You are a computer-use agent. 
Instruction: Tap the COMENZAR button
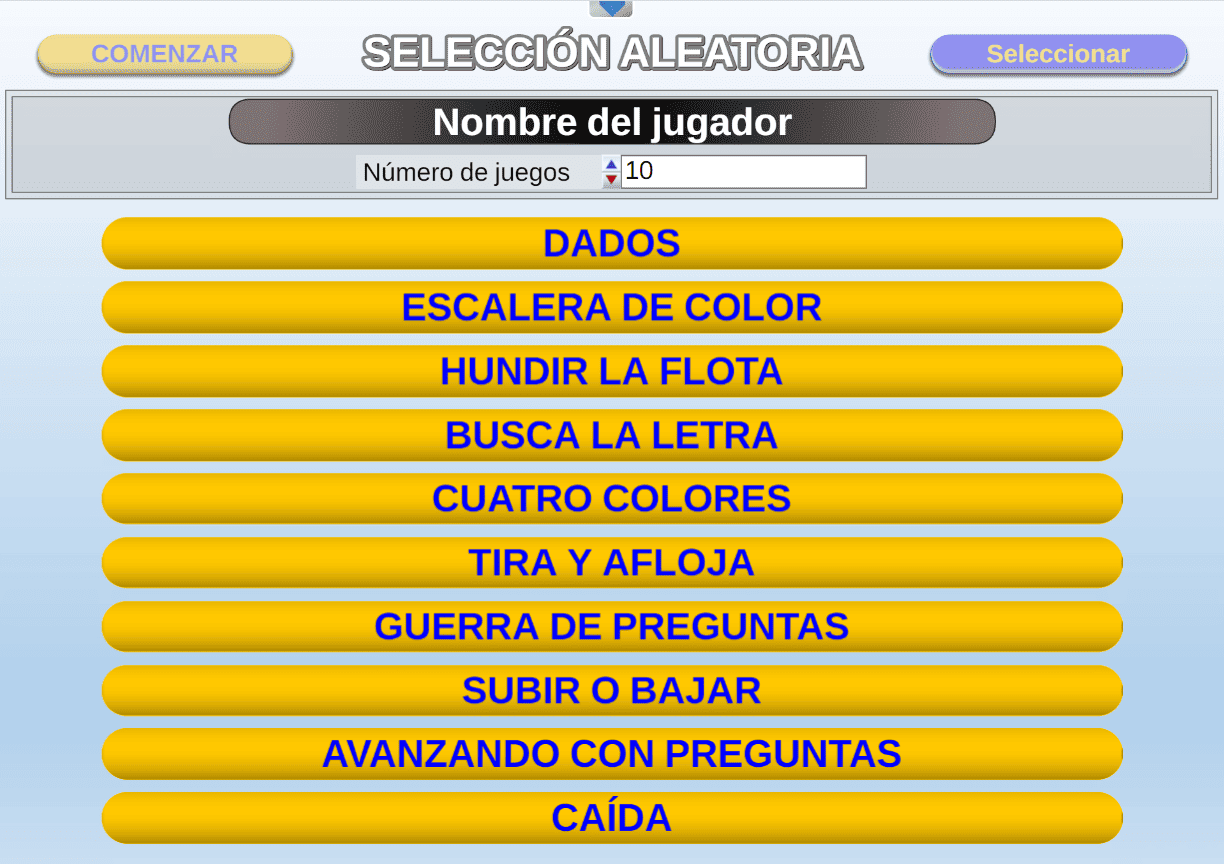coord(165,54)
